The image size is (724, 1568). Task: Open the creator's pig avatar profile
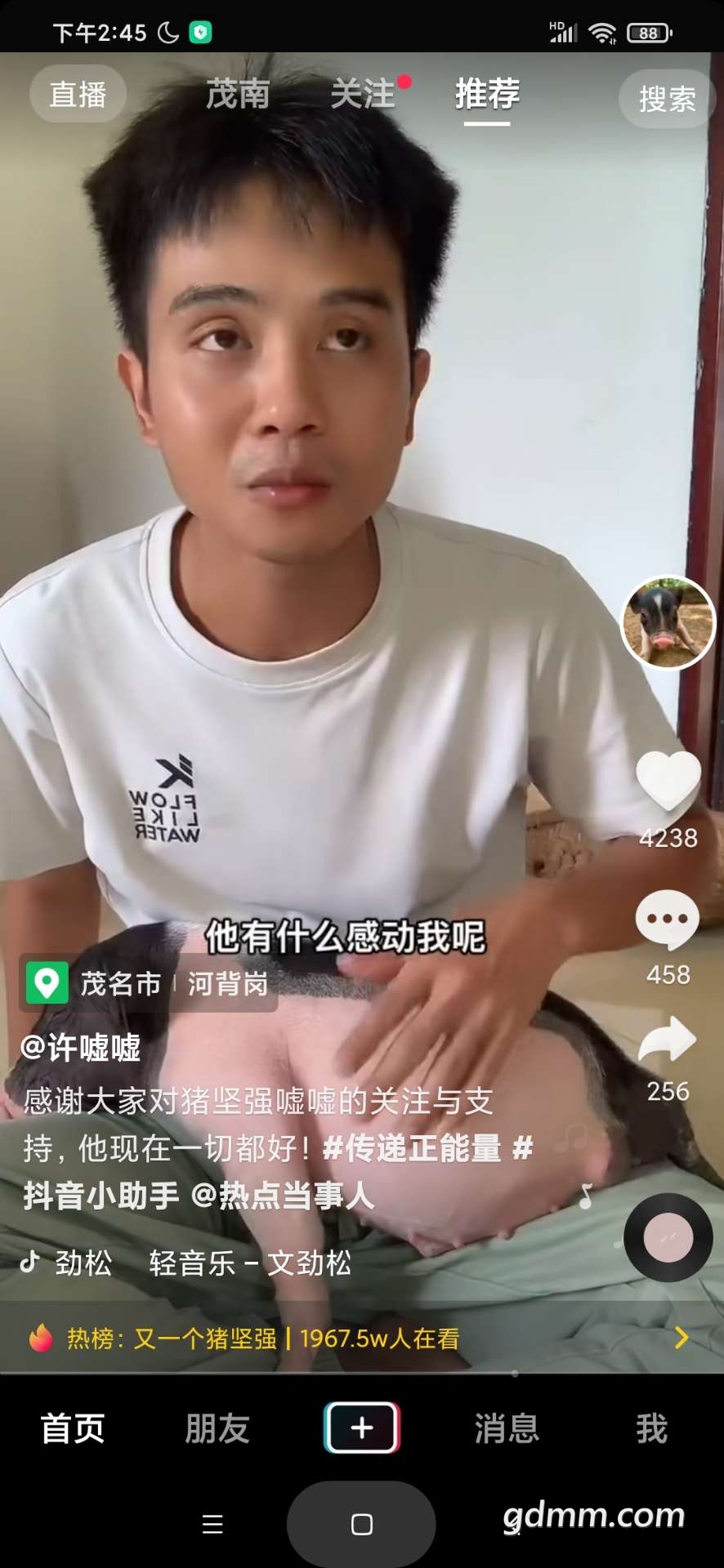[668, 622]
